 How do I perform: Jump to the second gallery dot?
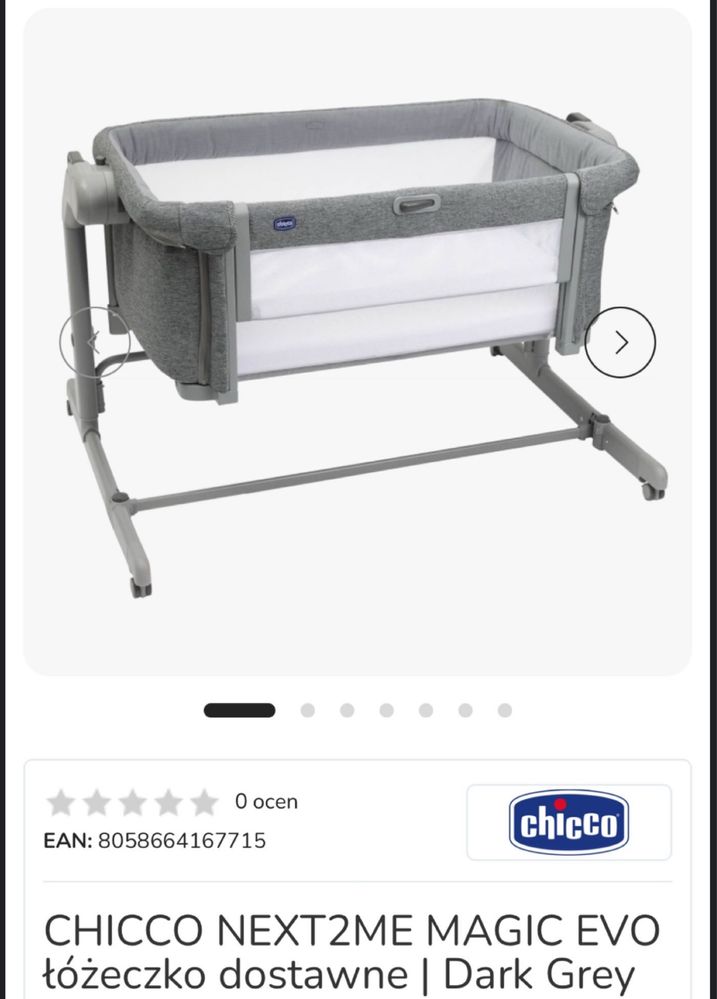click(308, 710)
